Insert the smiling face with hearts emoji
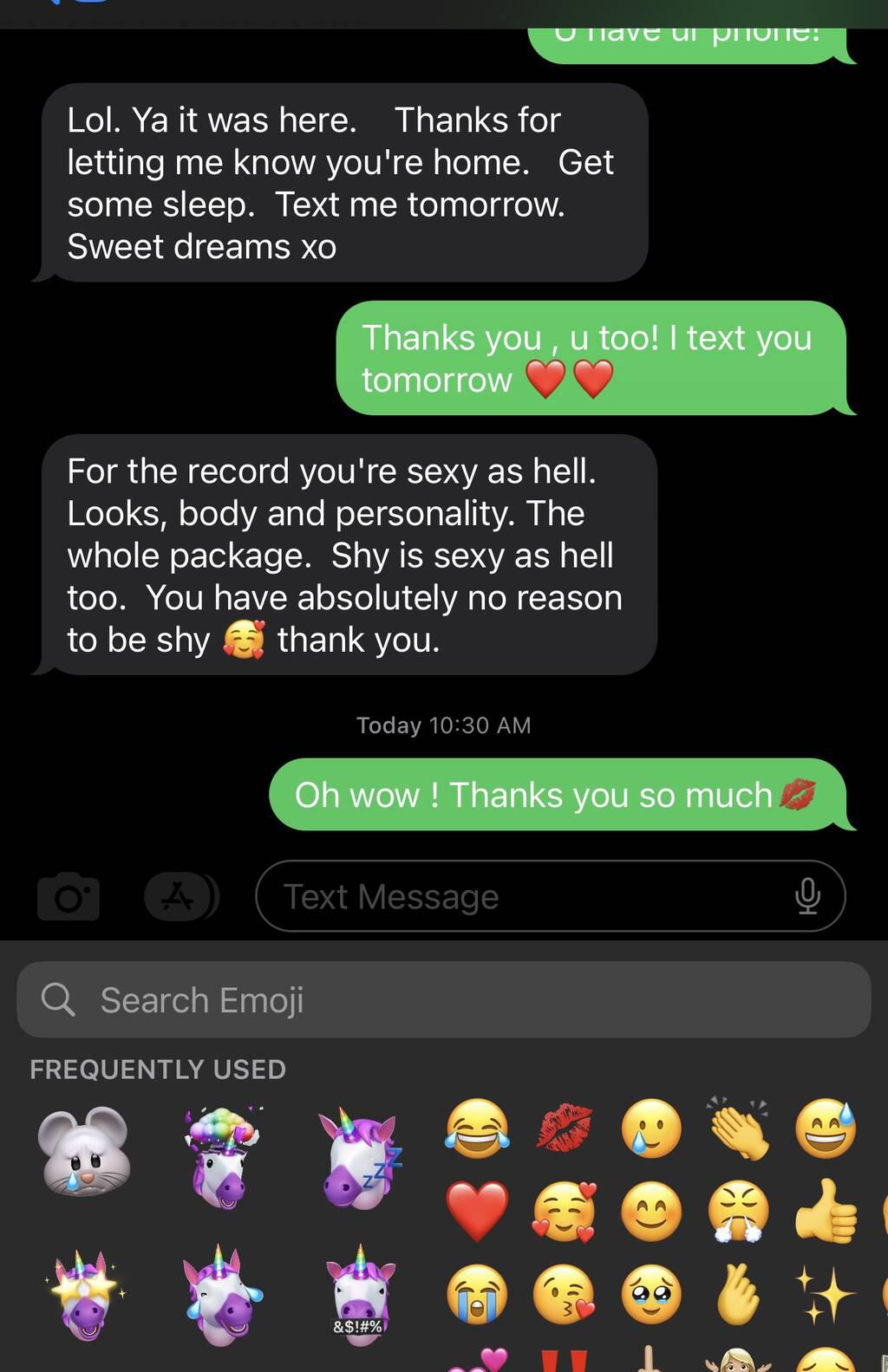The height and width of the screenshot is (1372, 888). 564,1211
